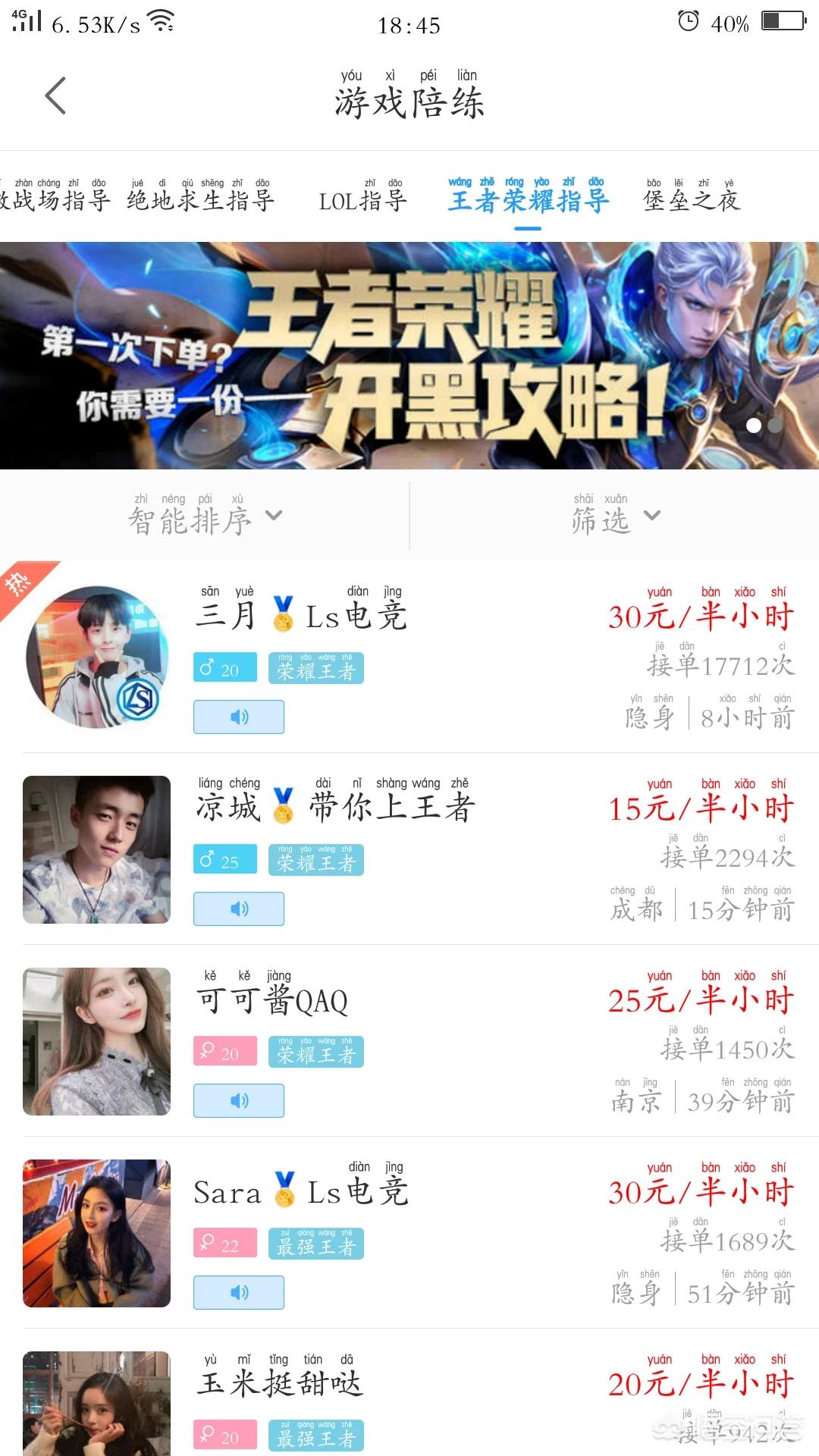Go back from 游戏陪练 page
The width and height of the screenshot is (819, 1456).
point(55,96)
